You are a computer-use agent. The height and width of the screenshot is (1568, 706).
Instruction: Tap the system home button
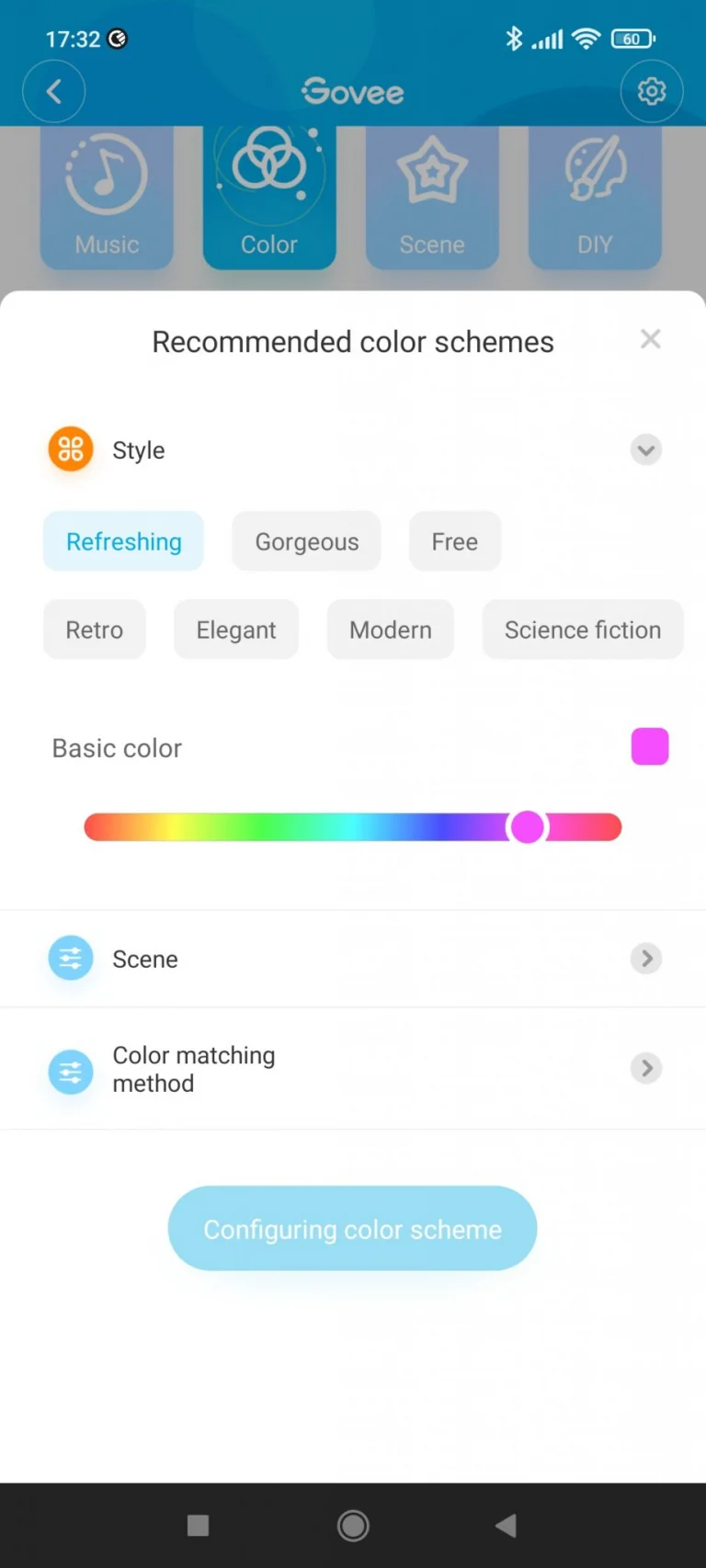coord(353,1526)
